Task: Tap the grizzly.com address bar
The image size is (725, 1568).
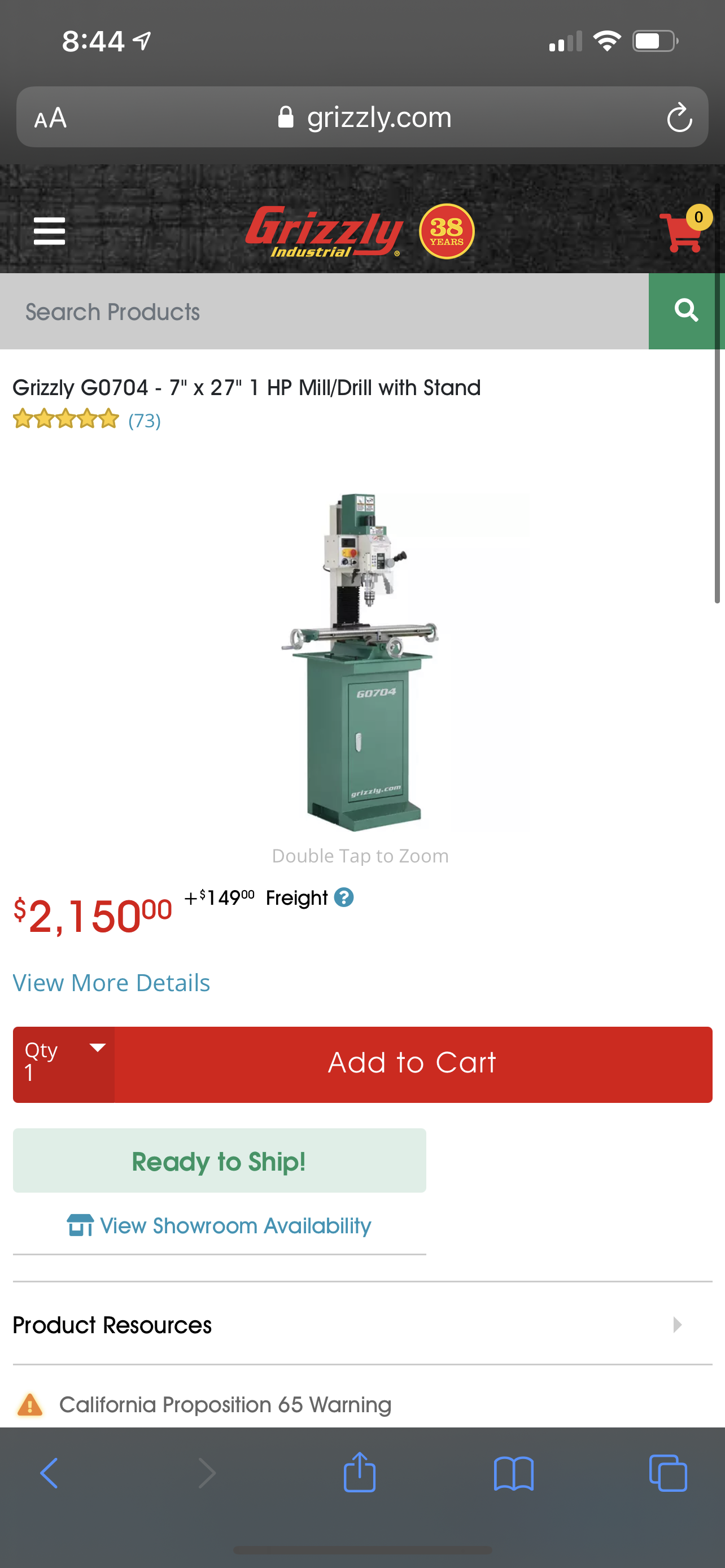Action: pyautogui.click(x=365, y=117)
